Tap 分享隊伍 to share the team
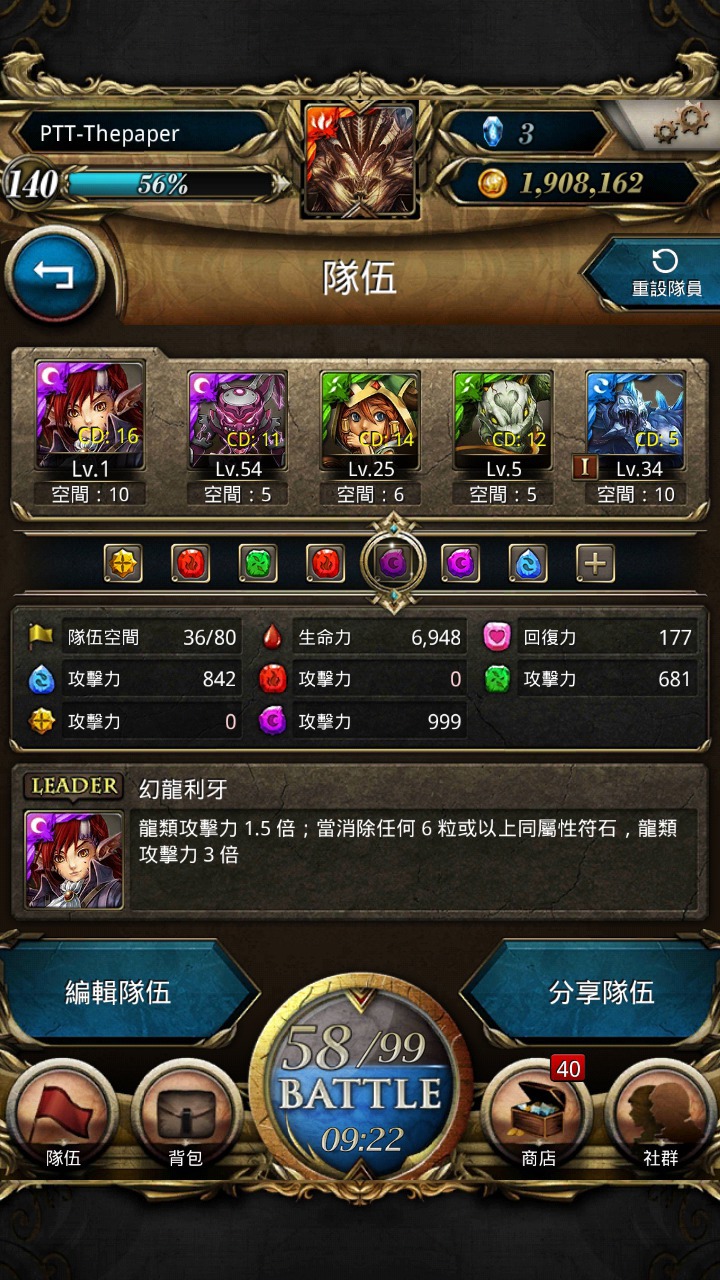The image size is (720, 1280). tap(600, 992)
